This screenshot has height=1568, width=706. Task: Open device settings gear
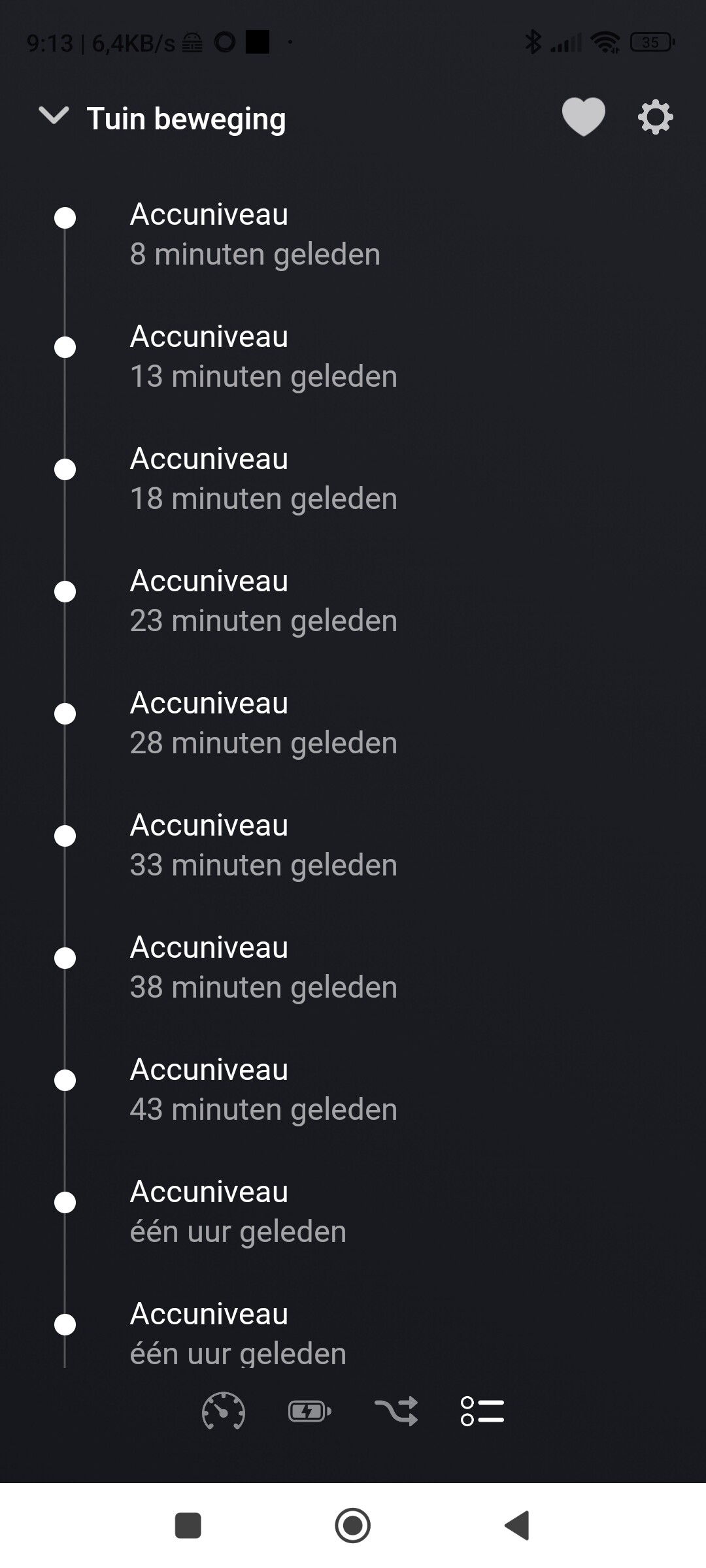(655, 118)
